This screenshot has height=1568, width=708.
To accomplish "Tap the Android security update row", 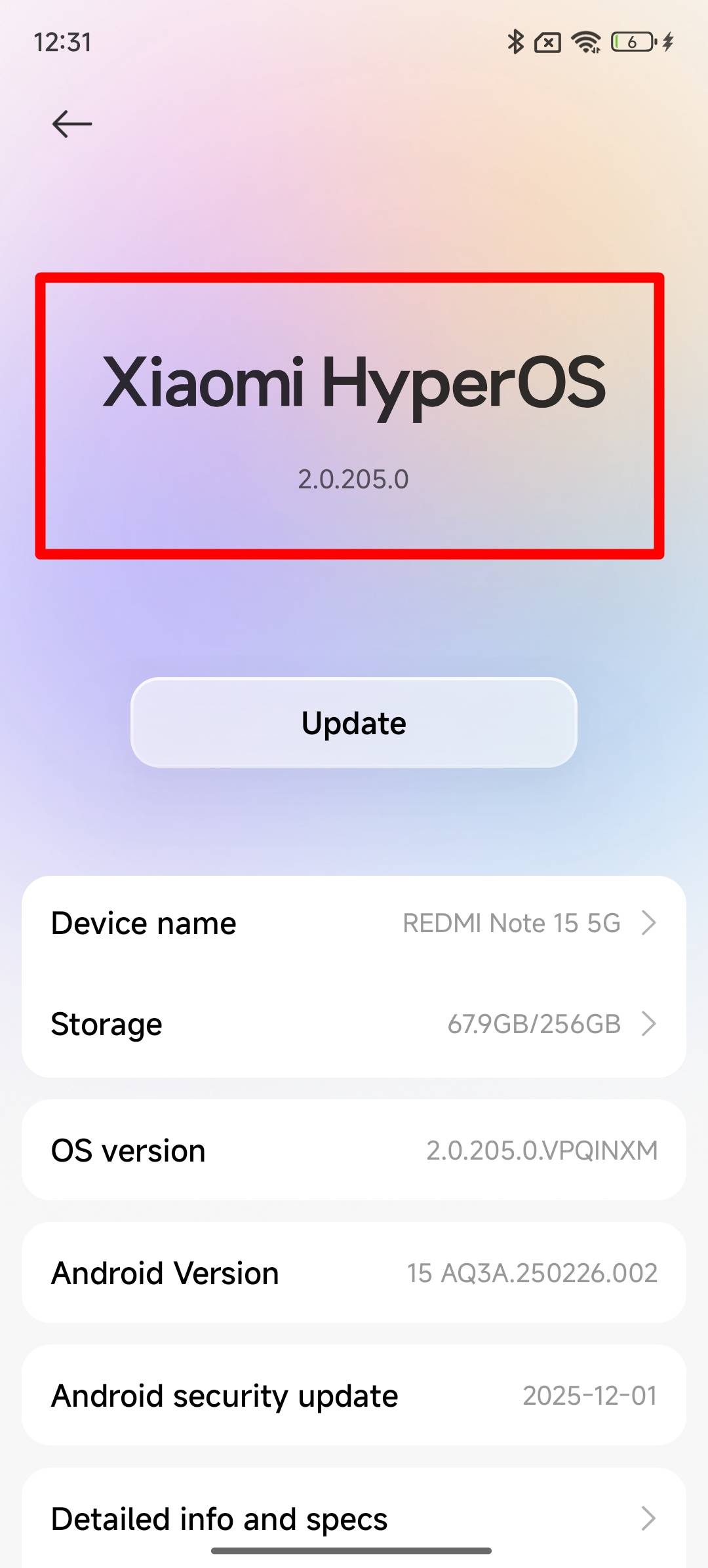I will coord(354,1395).
